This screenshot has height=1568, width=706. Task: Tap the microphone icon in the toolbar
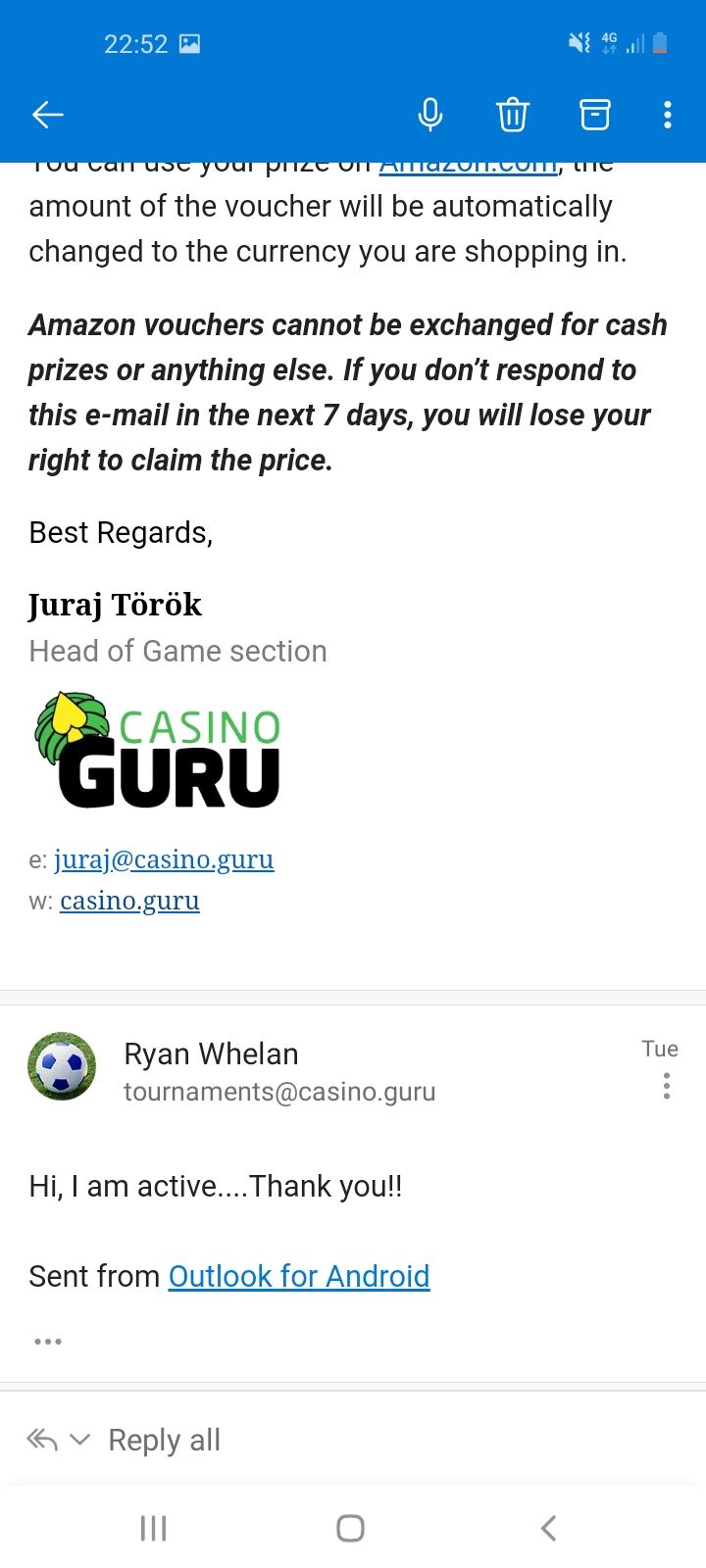pos(429,115)
